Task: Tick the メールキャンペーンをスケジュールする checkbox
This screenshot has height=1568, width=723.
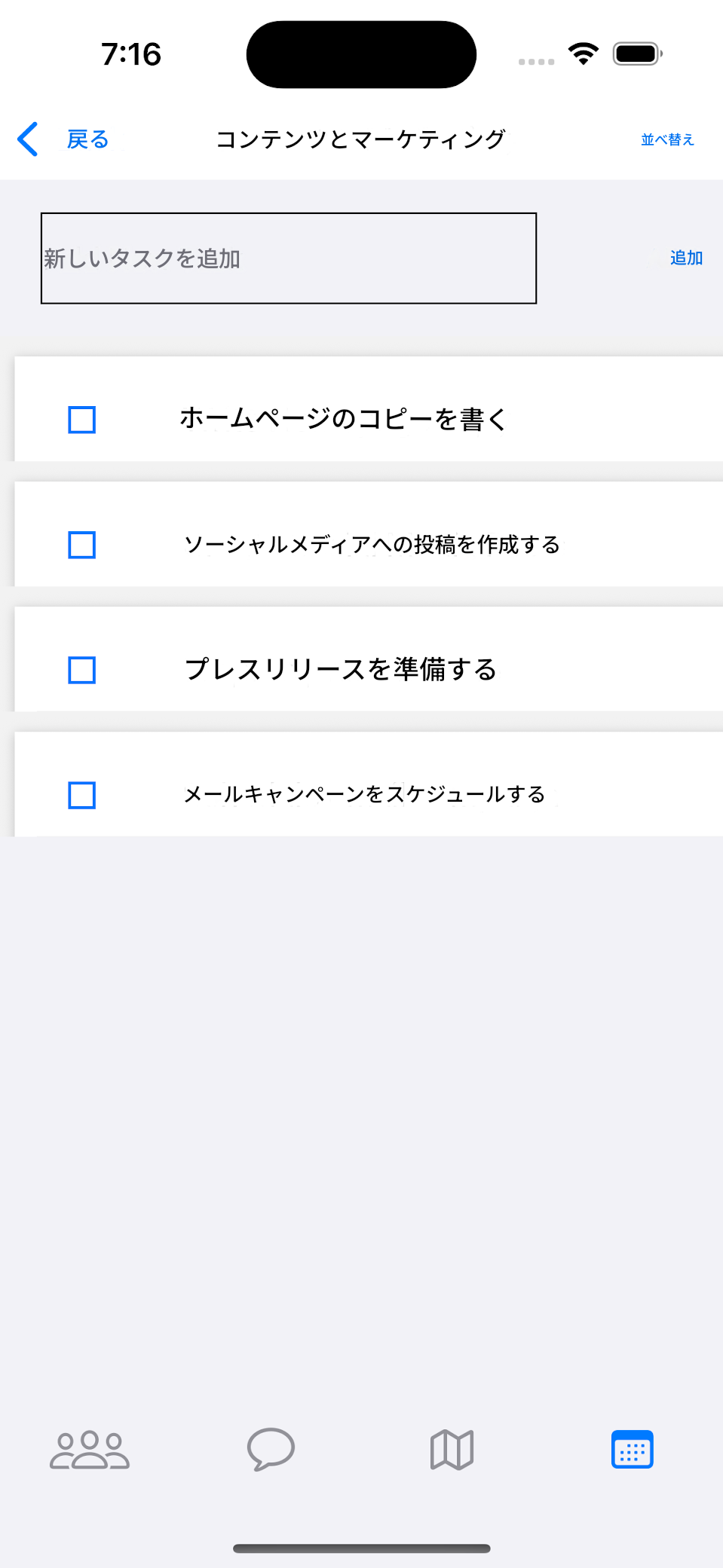Action: click(81, 794)
